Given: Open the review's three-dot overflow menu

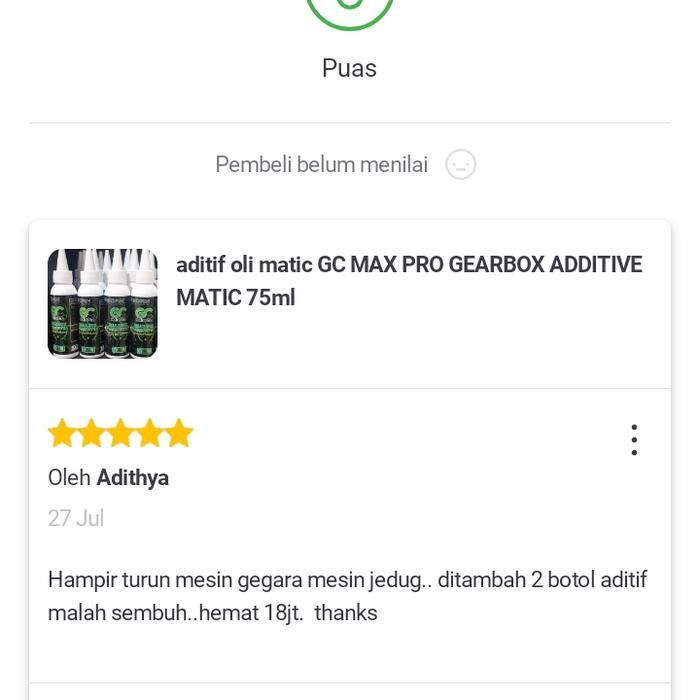Looking at the screenshot, I should pos(634,440).
